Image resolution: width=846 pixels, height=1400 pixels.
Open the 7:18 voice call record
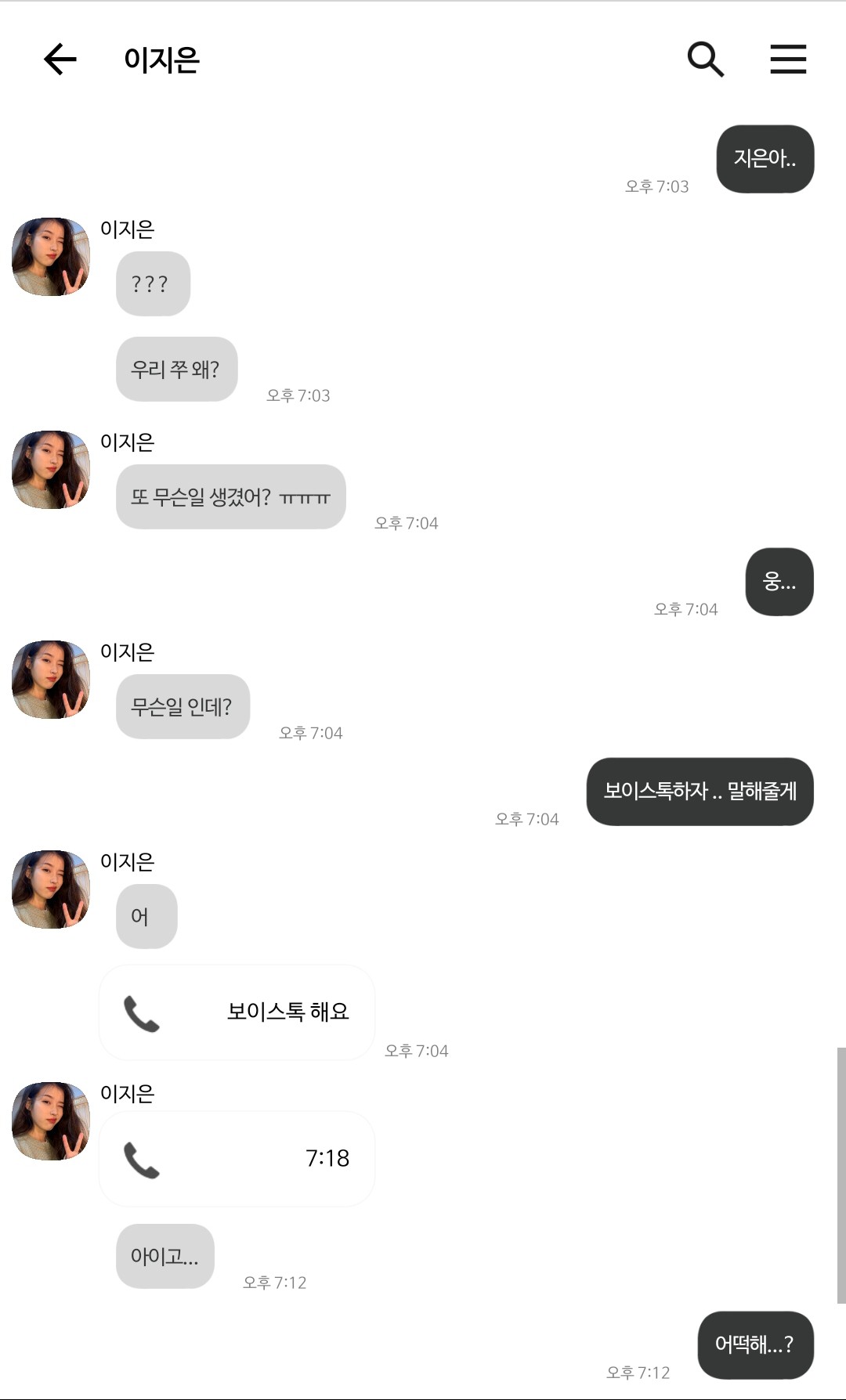coord(237,1159)
